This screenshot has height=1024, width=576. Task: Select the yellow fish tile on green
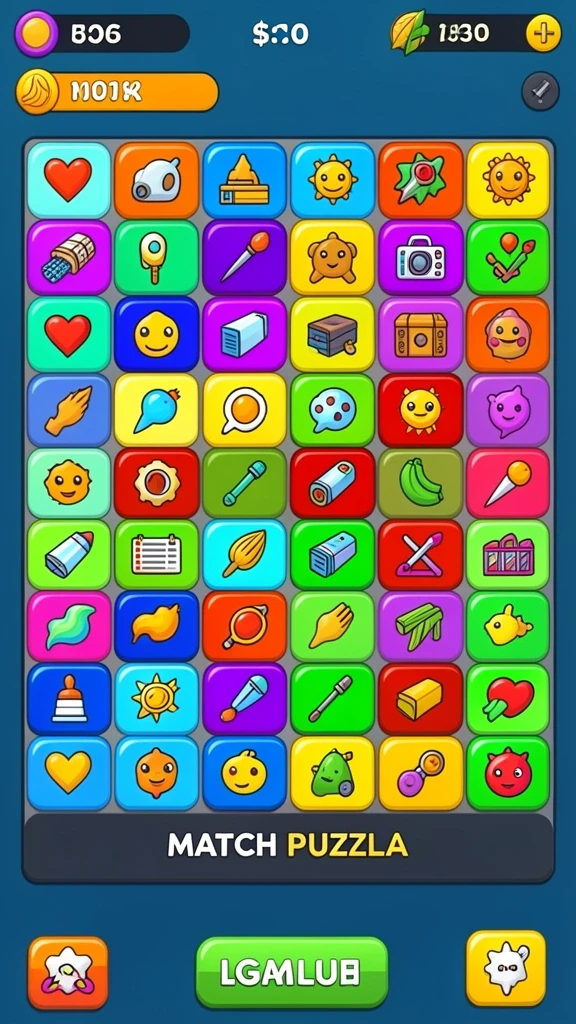coord(508,628)
